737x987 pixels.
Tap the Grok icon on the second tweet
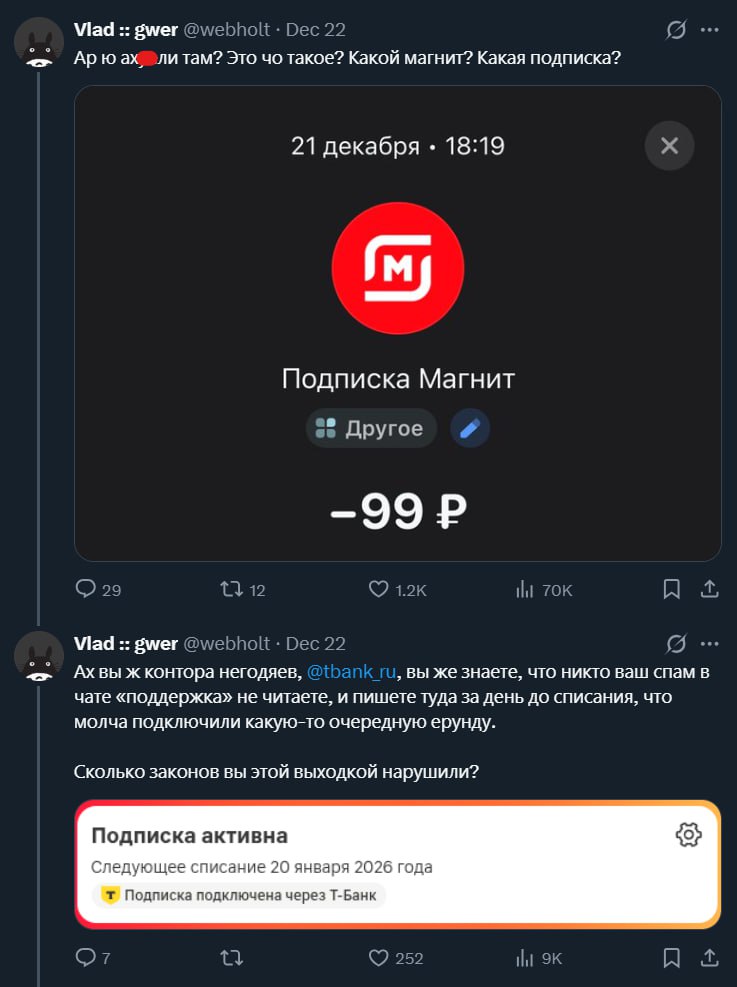[677, 643]
